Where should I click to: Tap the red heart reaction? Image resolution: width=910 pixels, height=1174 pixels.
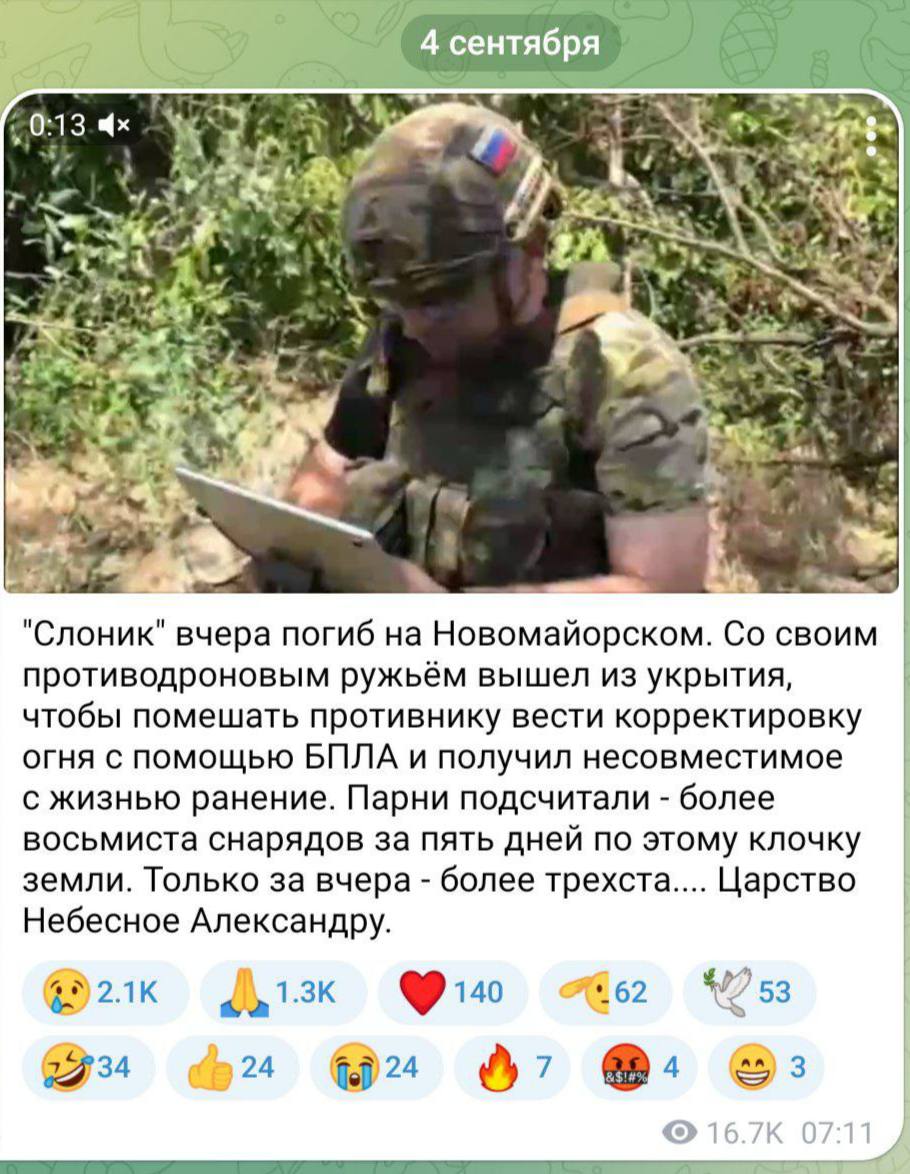(x=452, y=992)
